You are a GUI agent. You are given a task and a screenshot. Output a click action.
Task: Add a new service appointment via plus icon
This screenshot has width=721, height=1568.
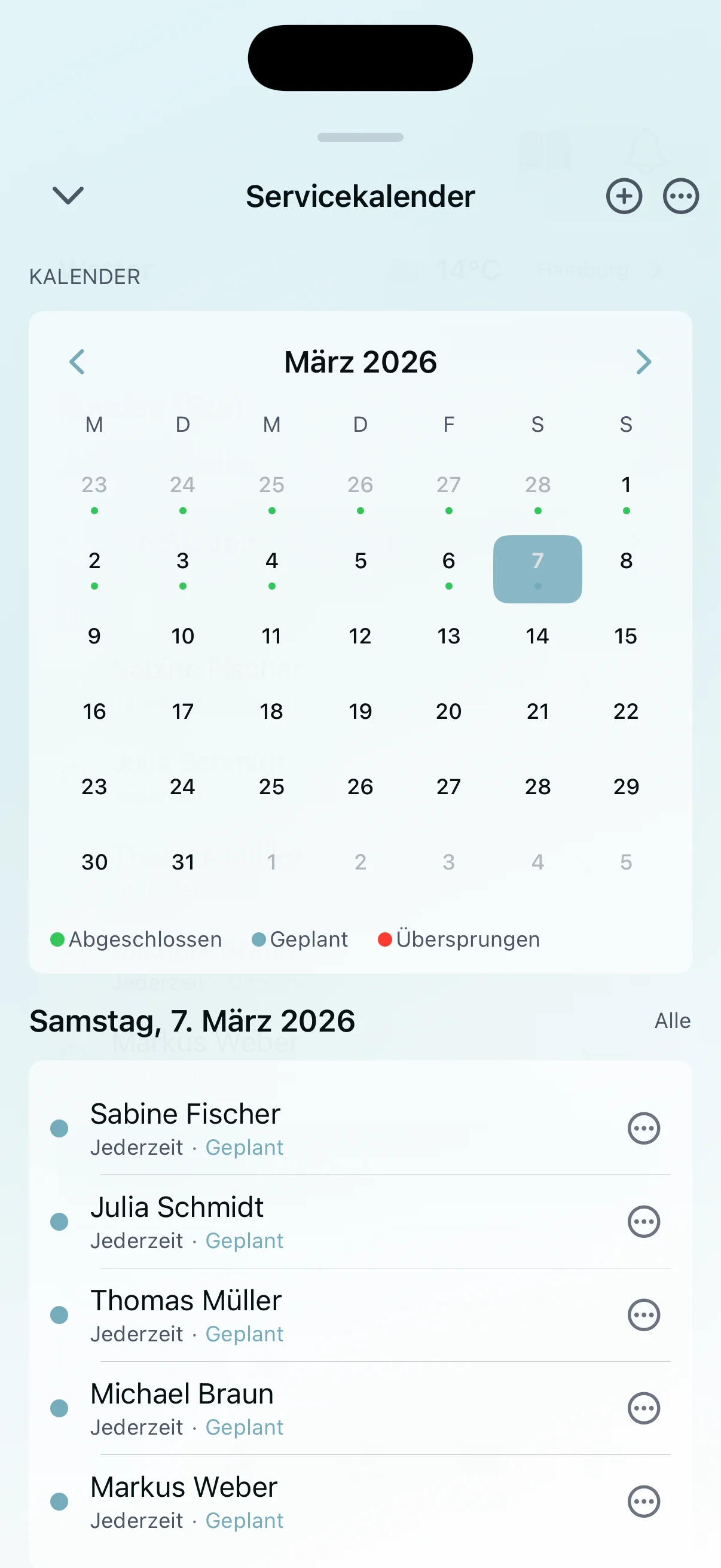624,196
